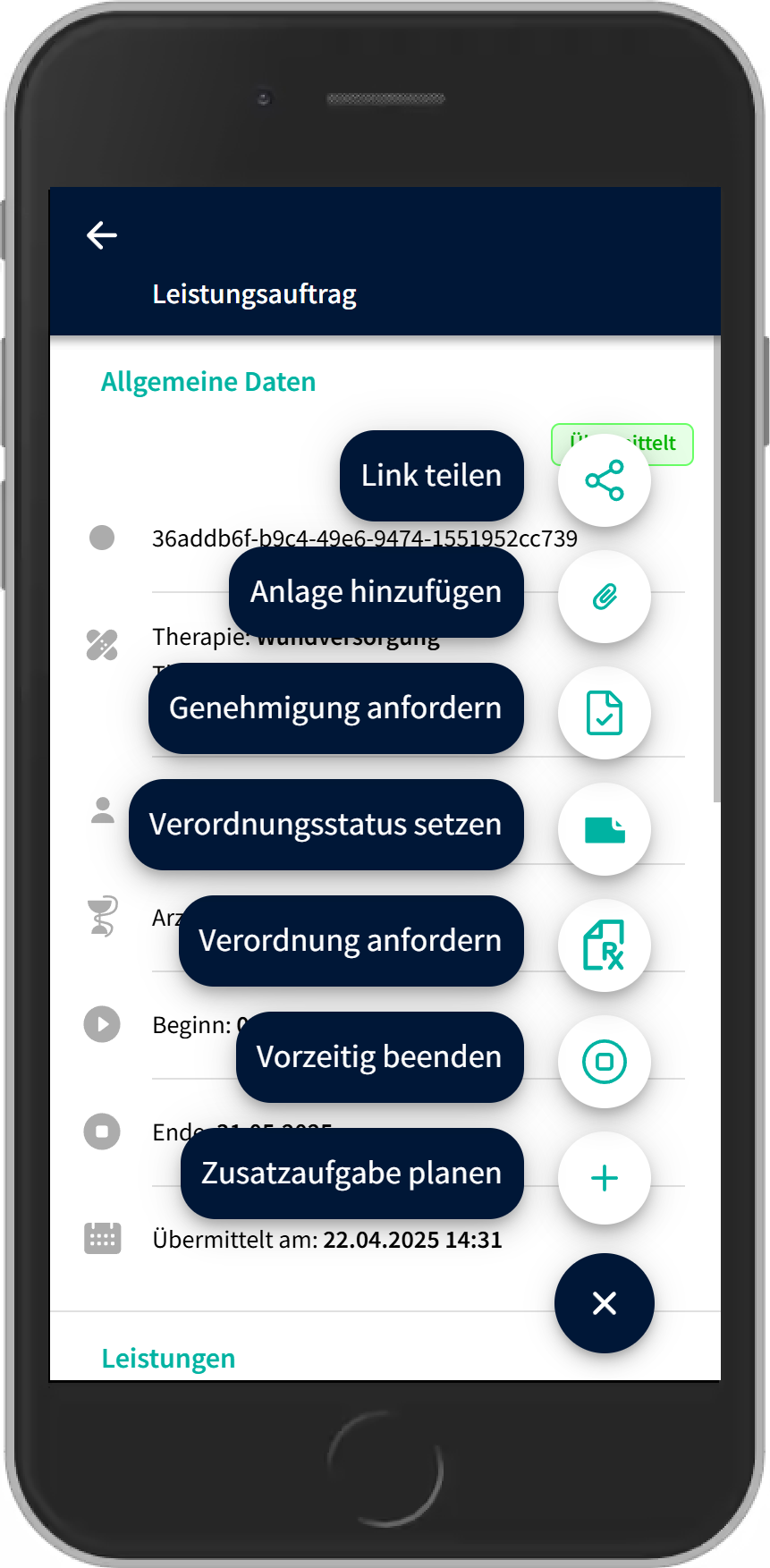The width and height of the screenshot is (770, 1568).
Task: Tap the Link teilen share button
Action: [604, 480]
